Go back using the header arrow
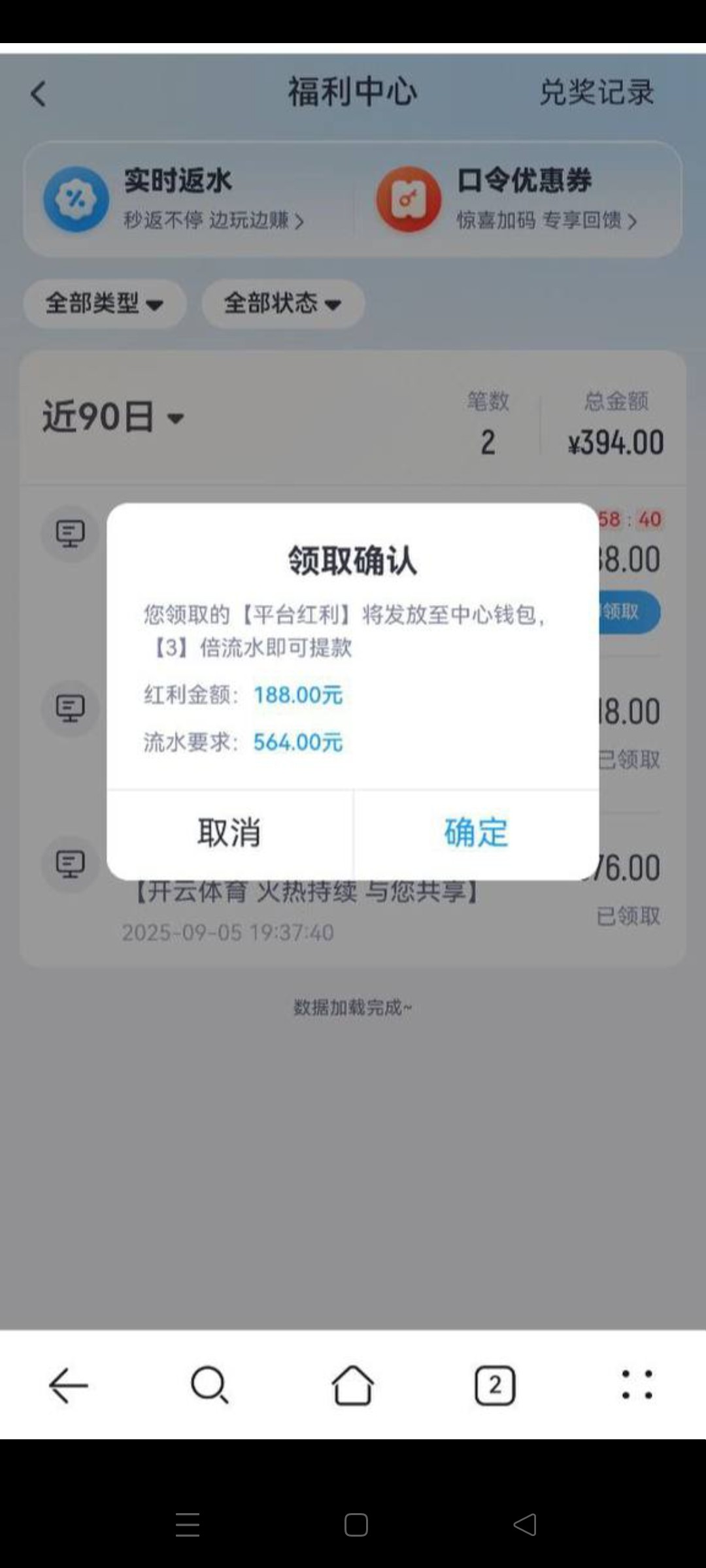Viewport: 706px width, 1568px height. 39,93
